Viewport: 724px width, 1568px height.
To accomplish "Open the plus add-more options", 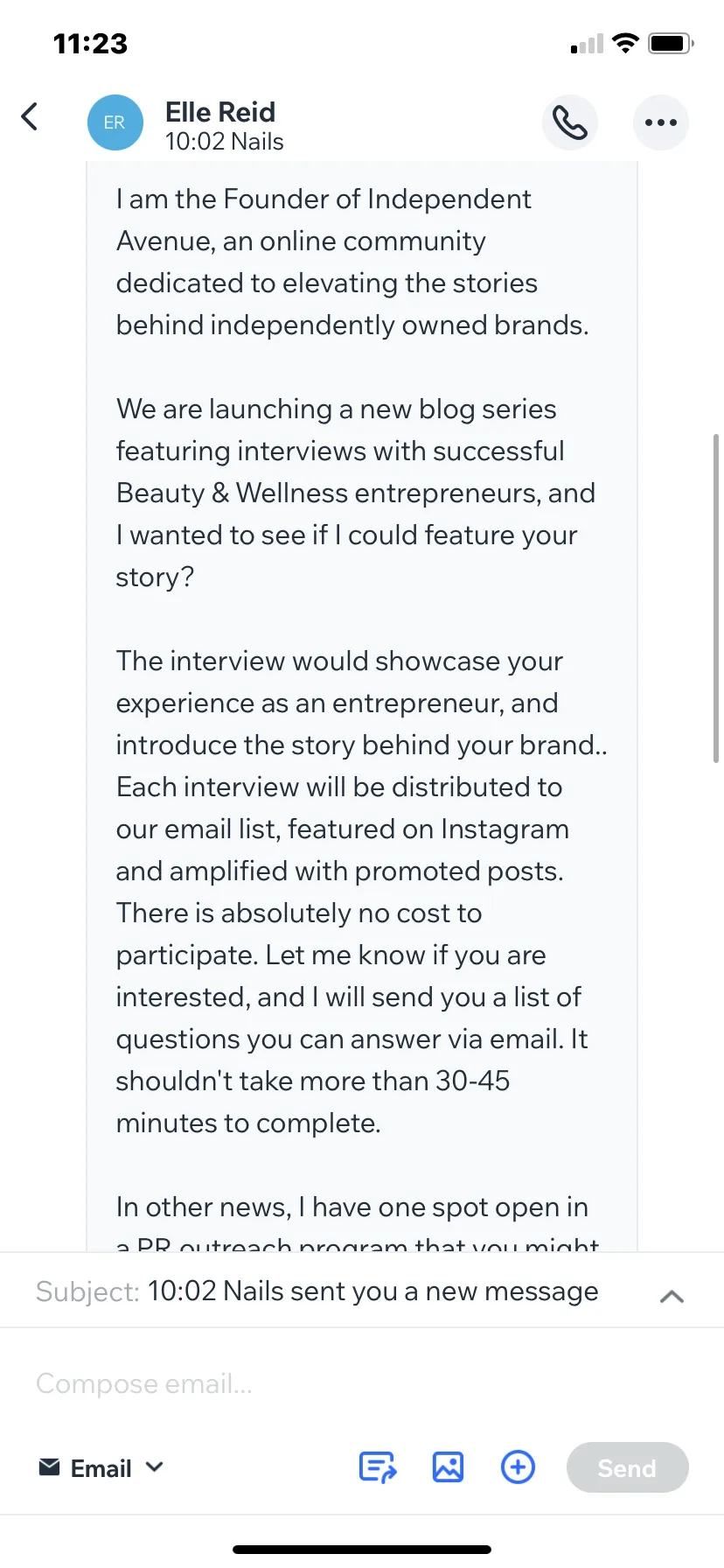I will point(518,1467).
